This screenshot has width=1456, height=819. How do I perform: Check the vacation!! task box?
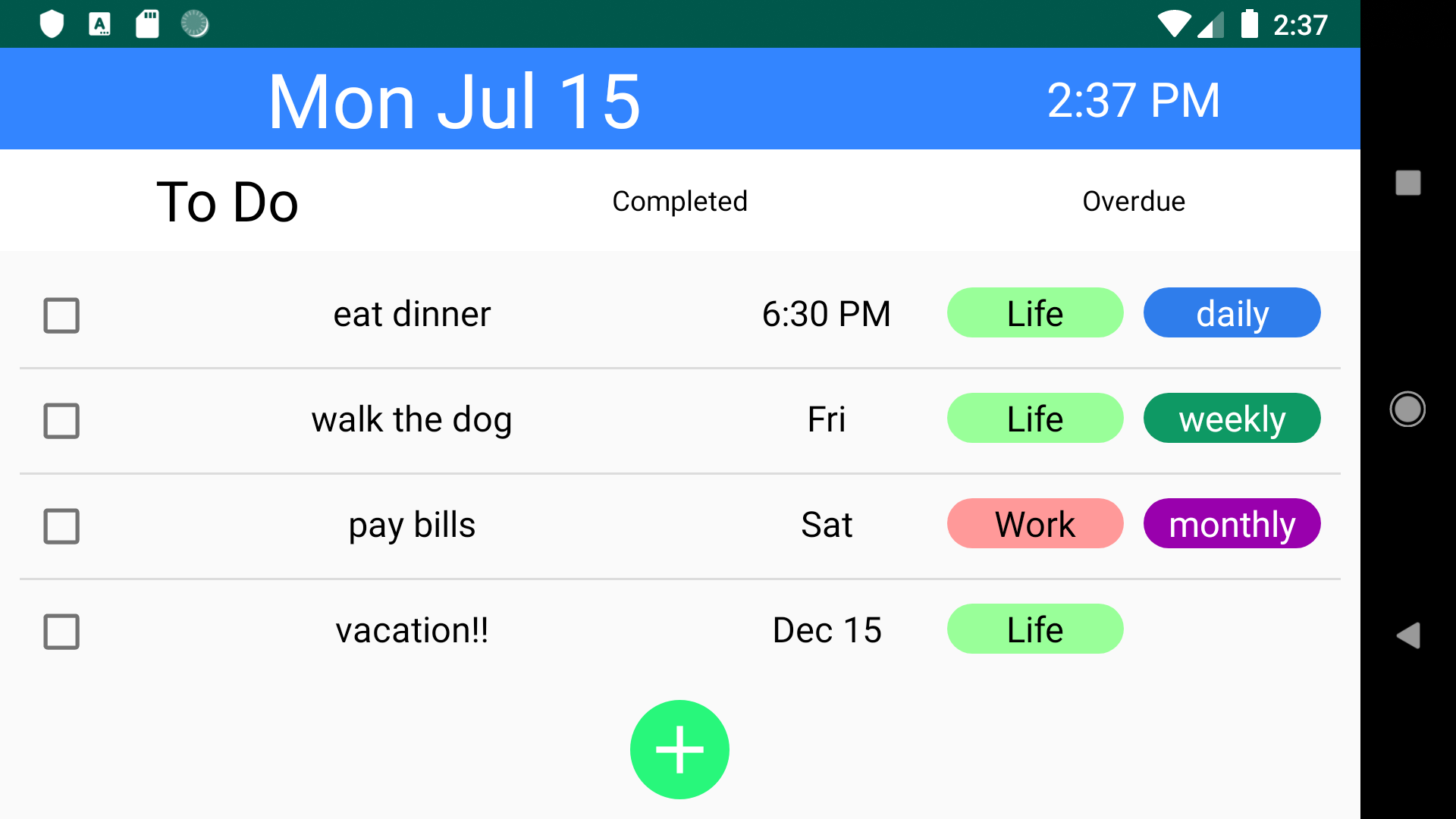[x=61, y=631]
